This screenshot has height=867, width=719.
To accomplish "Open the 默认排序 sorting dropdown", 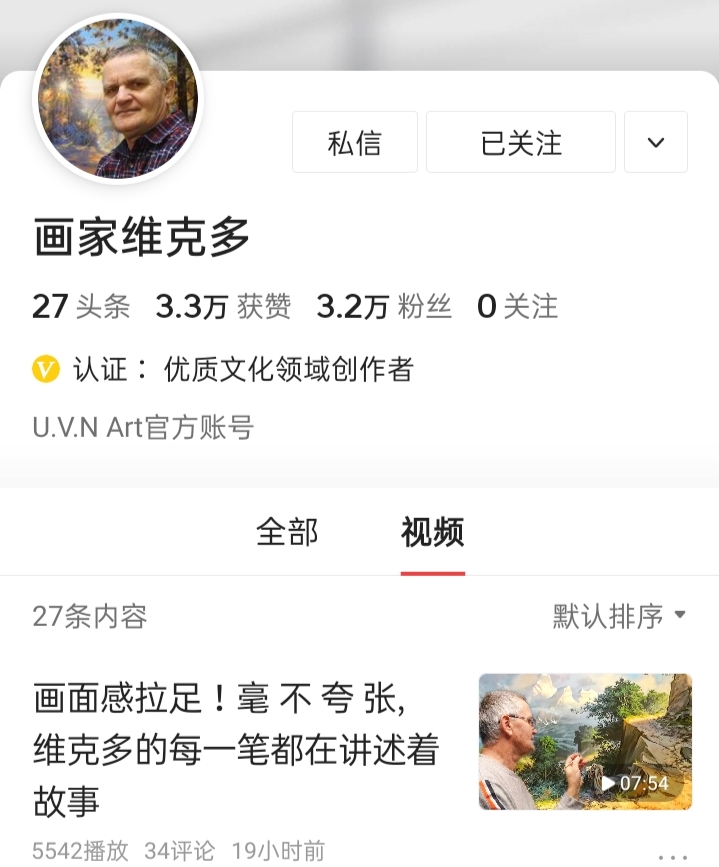I will click(619, 616).
